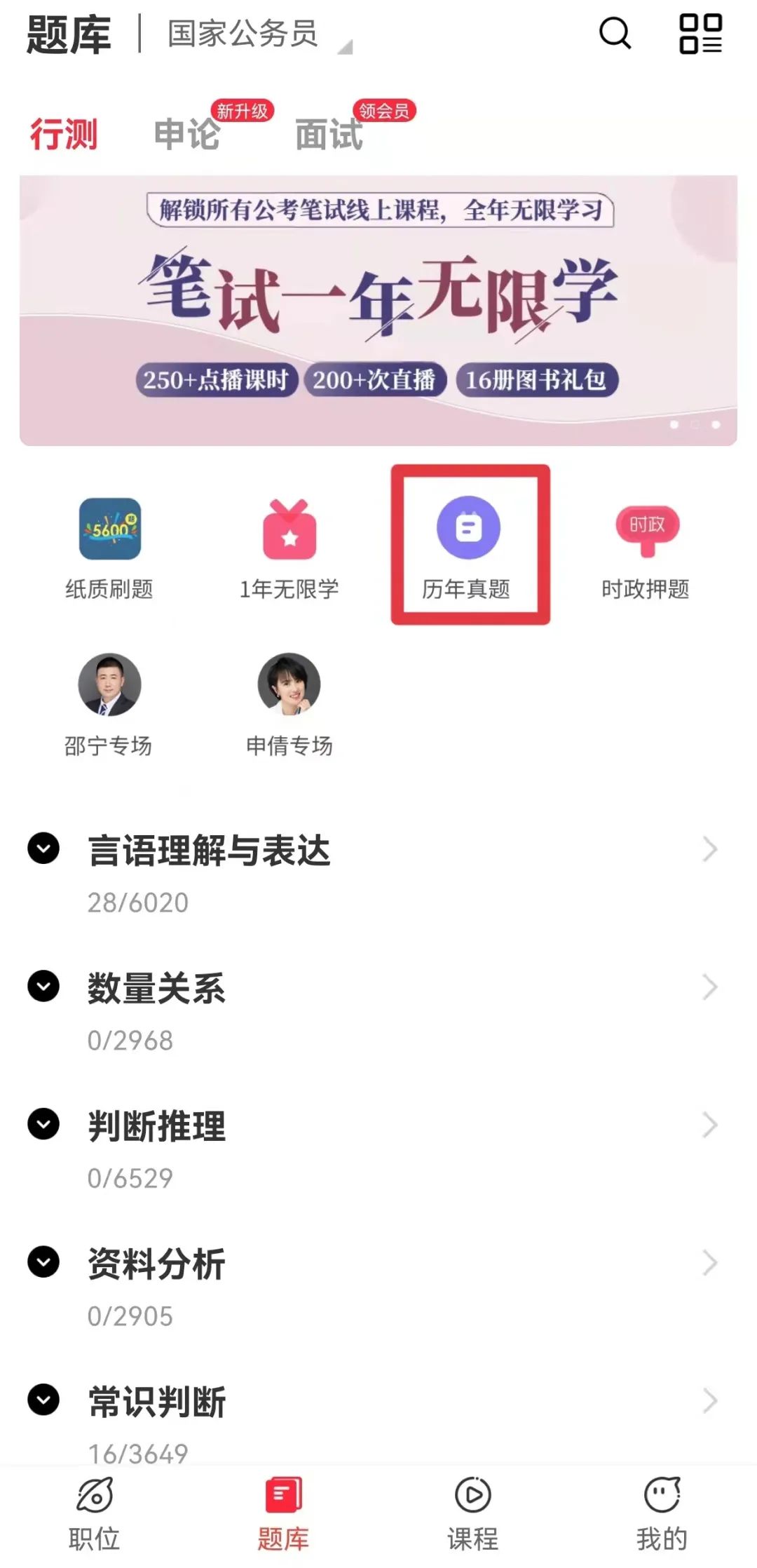Viewport: 757px width, 1568px height.
Task: Open the 判断推理 question category
Action: [156, 1126]
